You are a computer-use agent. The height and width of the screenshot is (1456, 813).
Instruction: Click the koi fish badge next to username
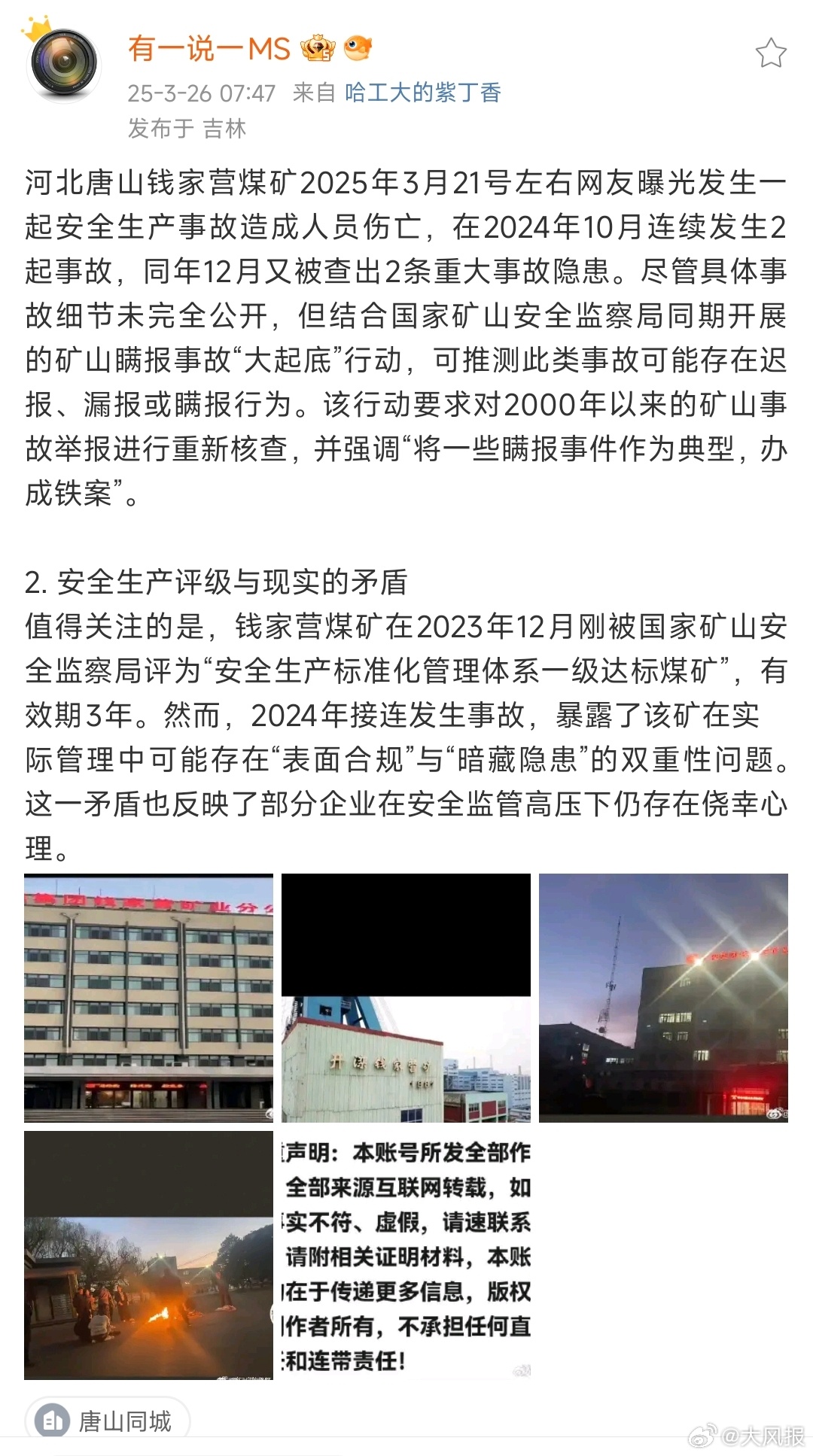pyautogui.click(x=357, y=48)
